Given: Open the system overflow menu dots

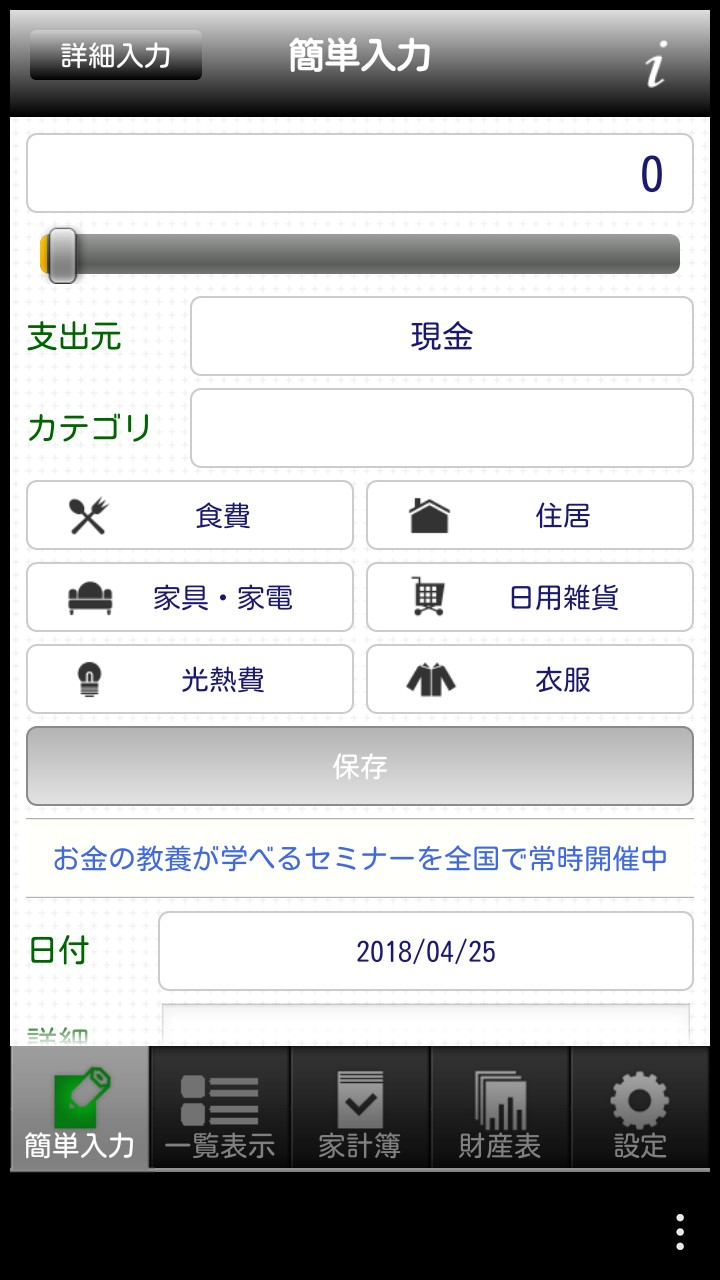Looking at the screenshot, I should coord(680,1232).
